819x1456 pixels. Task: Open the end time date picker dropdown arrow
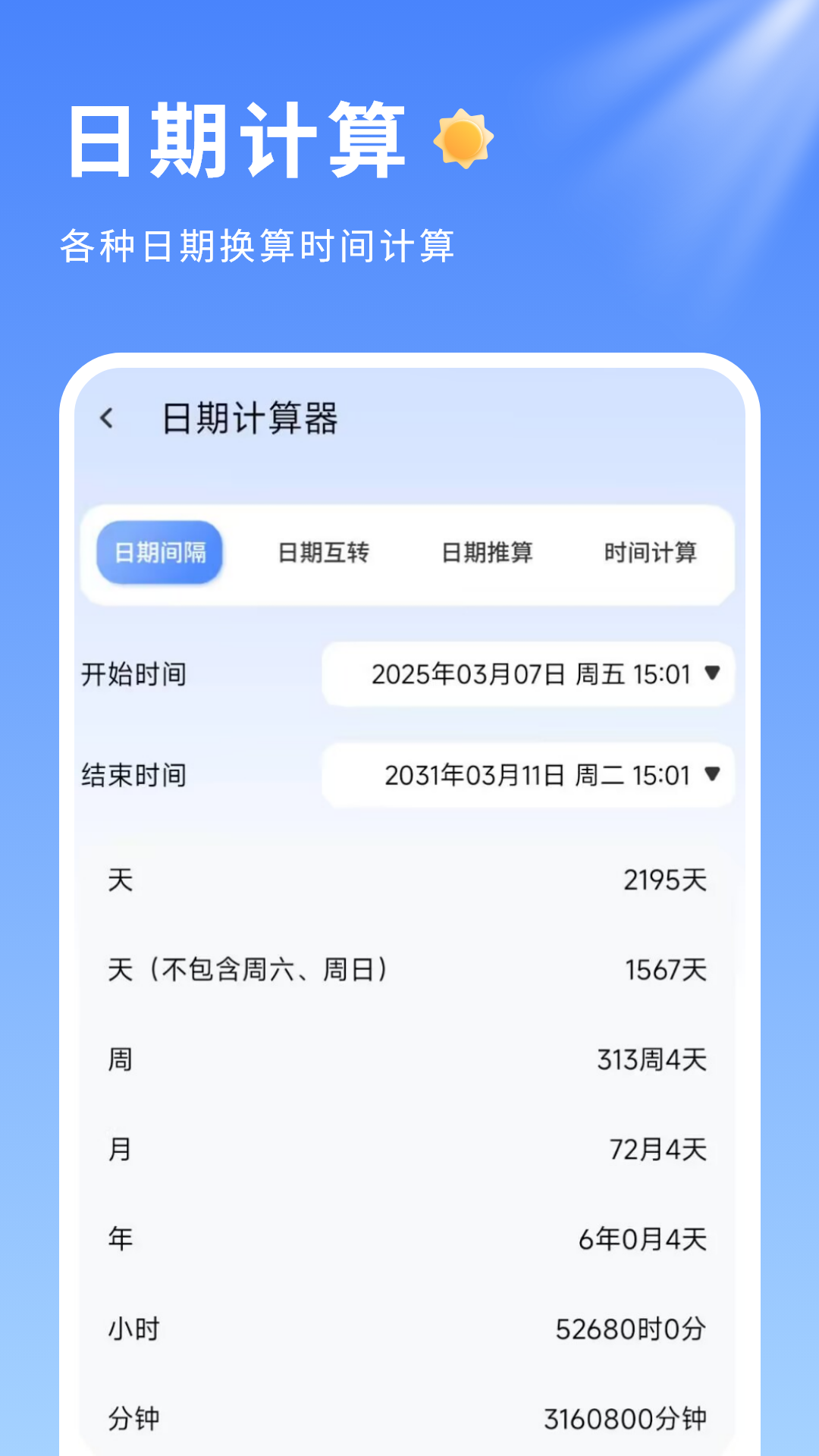tap(711, 774)
